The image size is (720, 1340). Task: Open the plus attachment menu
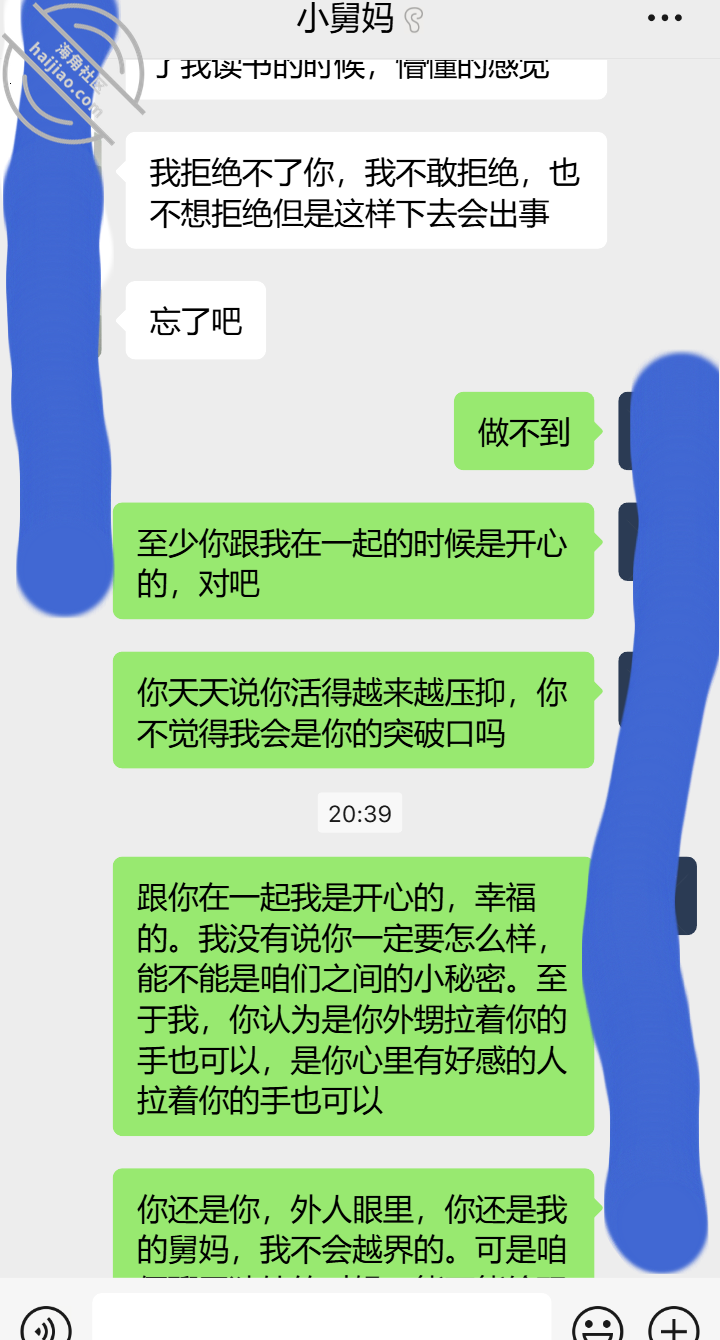675,1326
